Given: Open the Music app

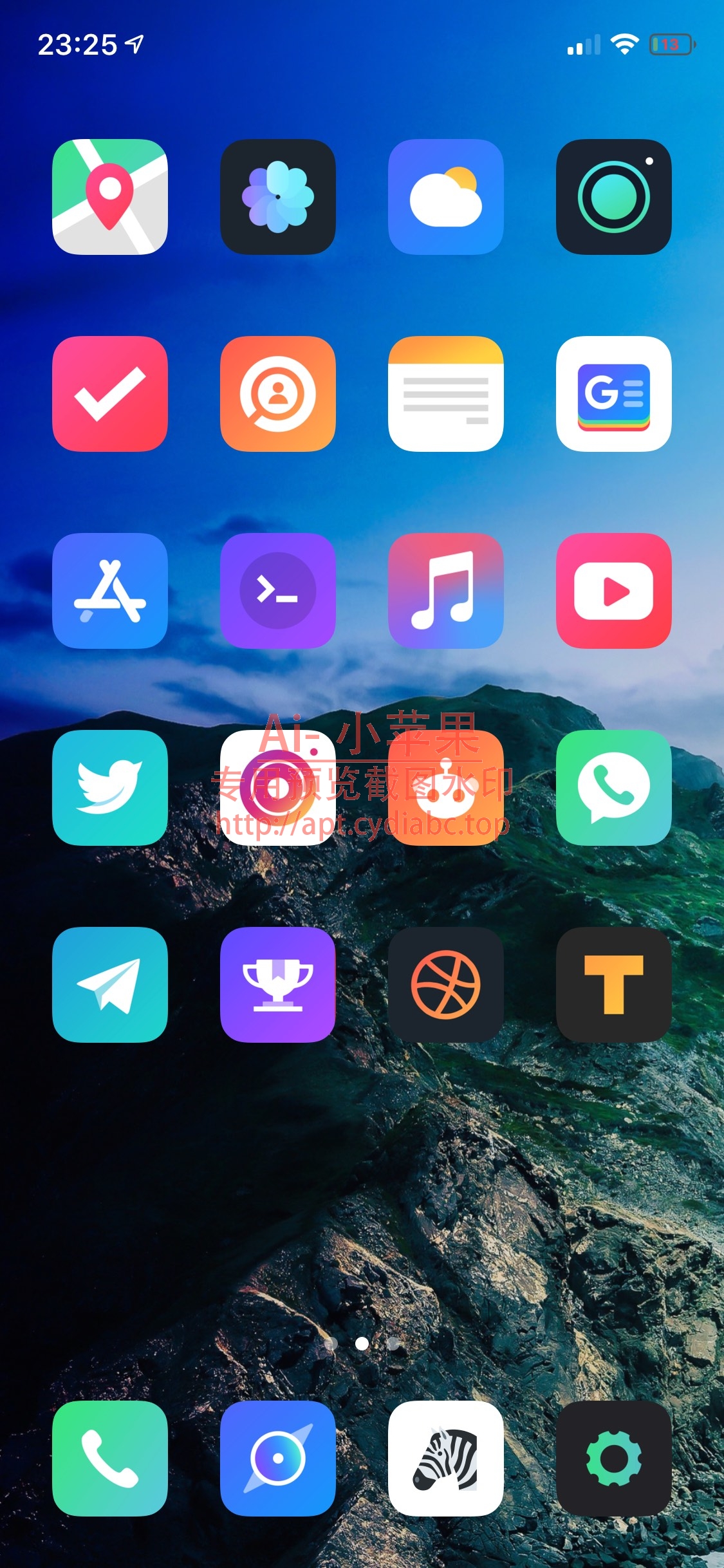Looking at the screenshot, I should pos(446,591).
